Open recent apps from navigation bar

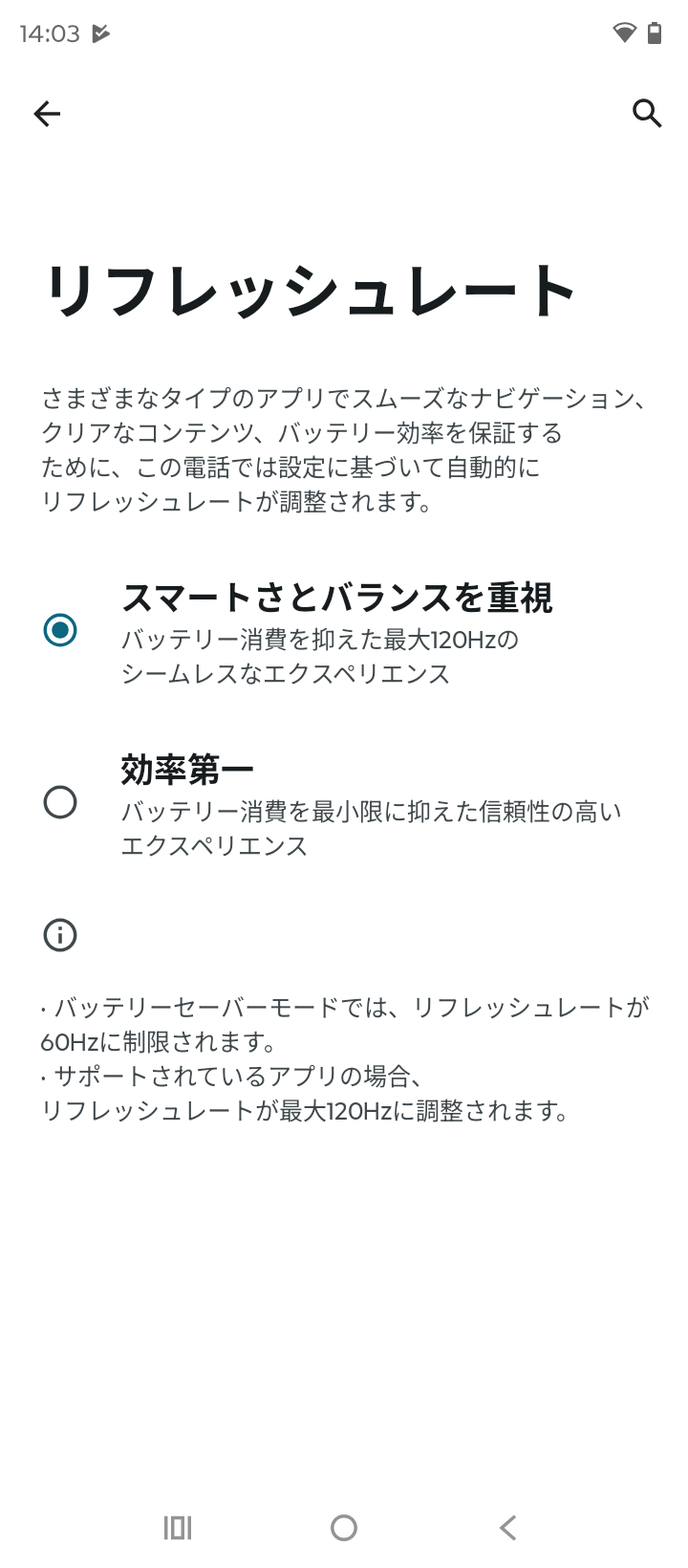click(178, 1528)
